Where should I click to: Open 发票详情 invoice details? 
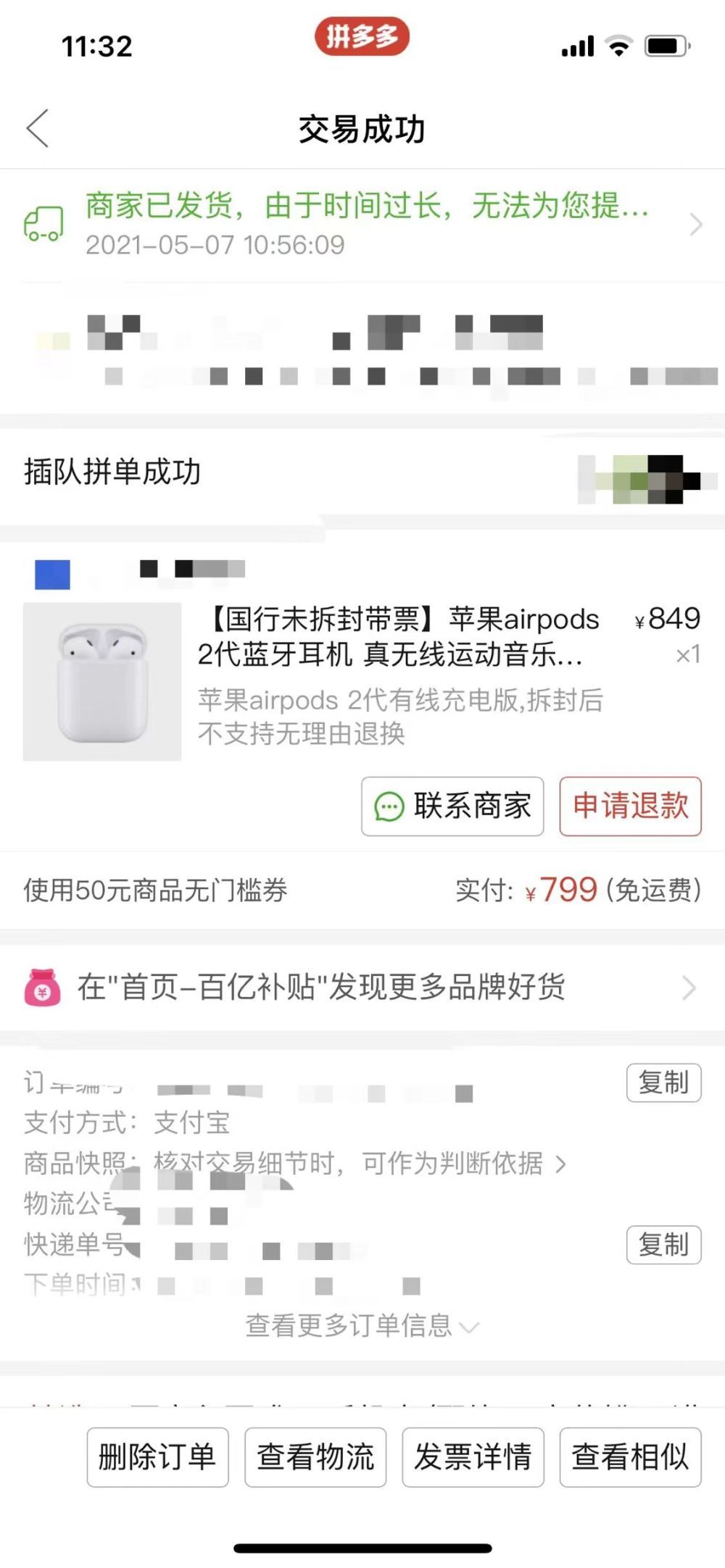point(473,1457)
